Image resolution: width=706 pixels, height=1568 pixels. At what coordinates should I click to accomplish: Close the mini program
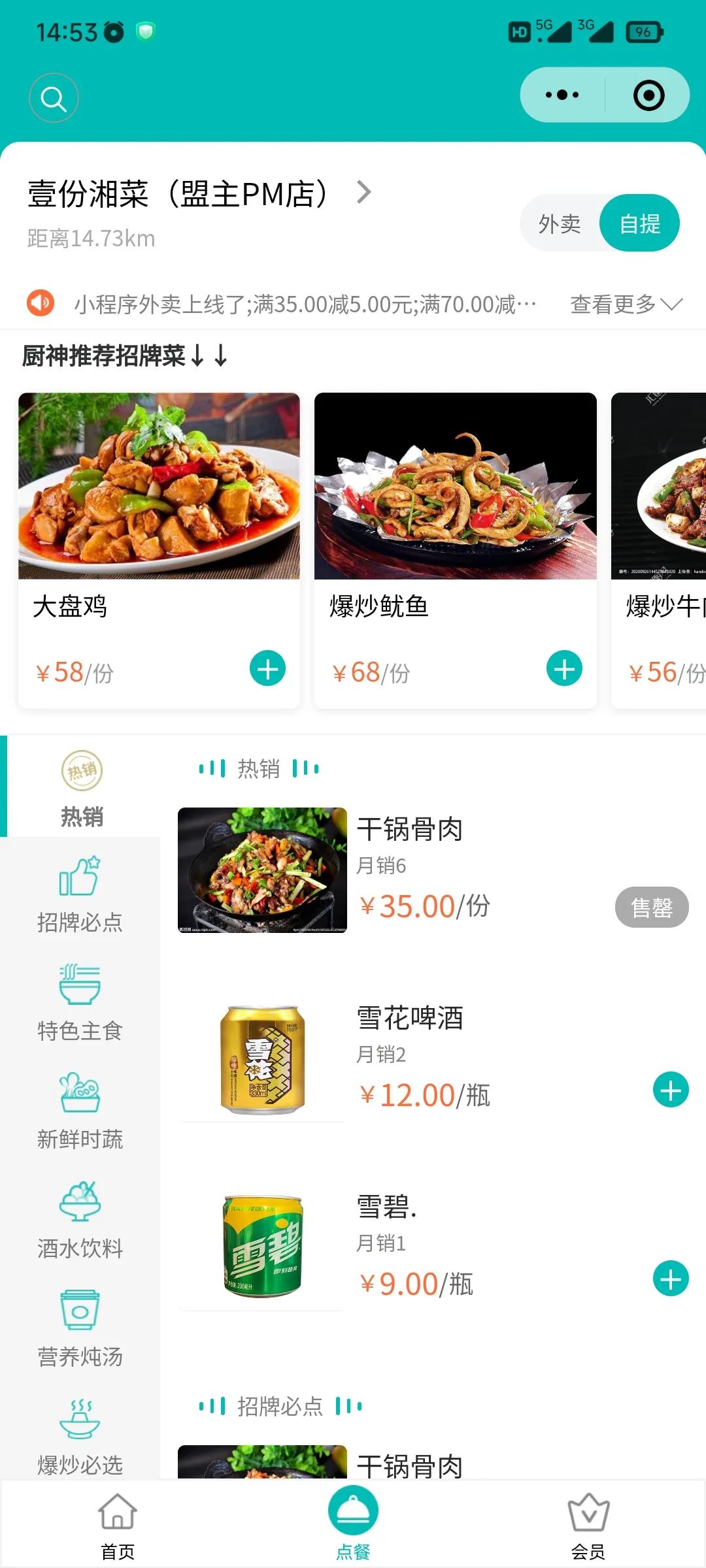point(648,95)
